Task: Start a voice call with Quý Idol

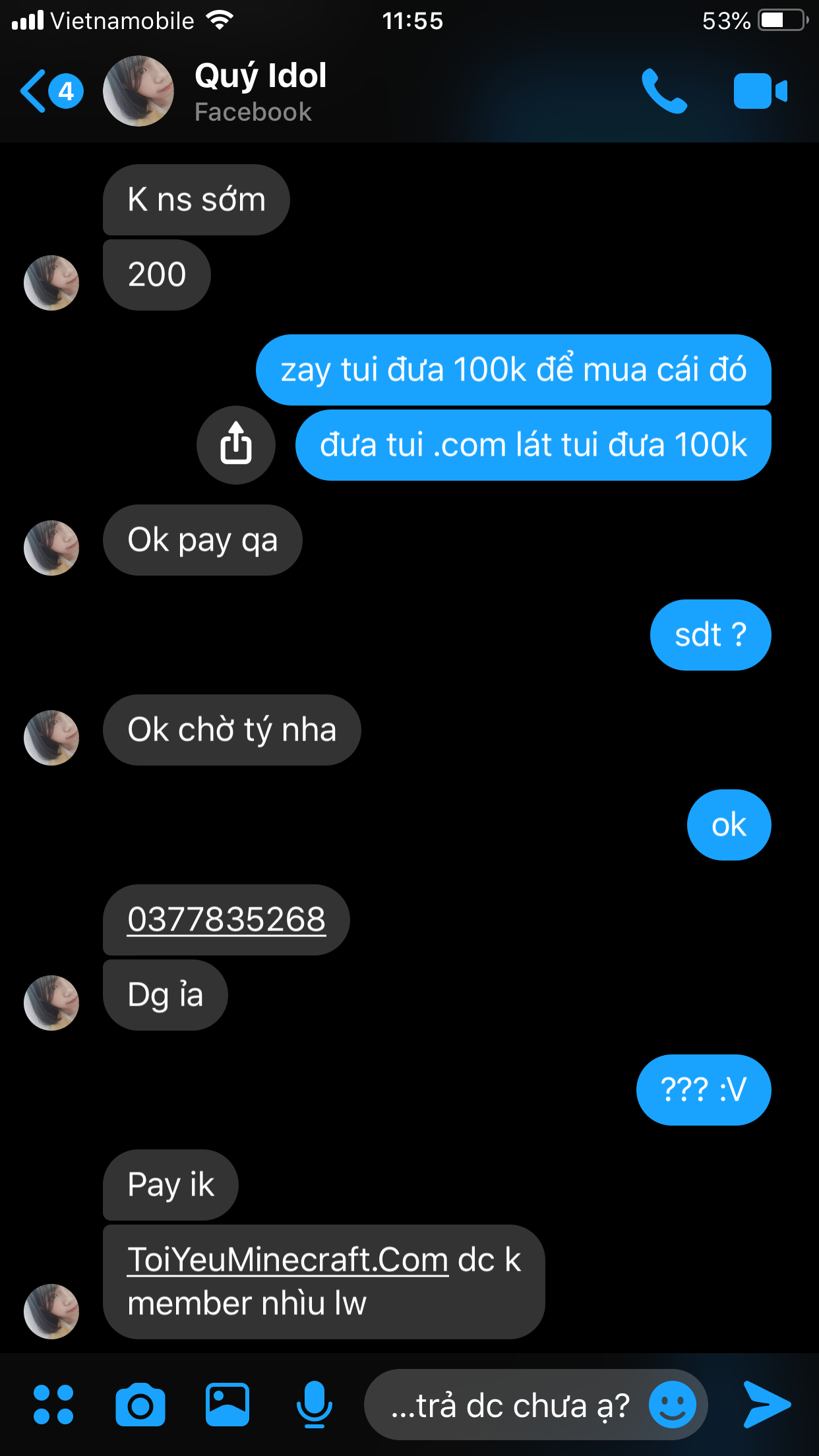Action: coord(664,91)
